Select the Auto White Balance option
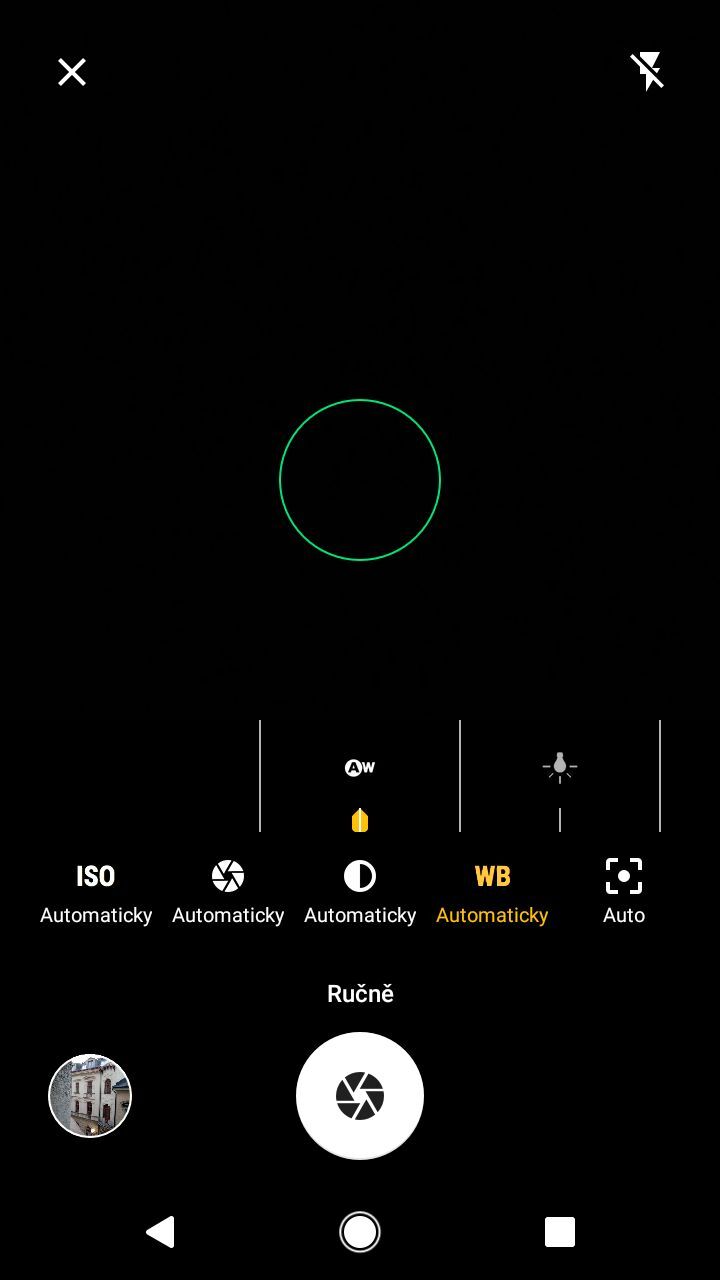This screenshot has width=720, height=1280. click(360, 766)
